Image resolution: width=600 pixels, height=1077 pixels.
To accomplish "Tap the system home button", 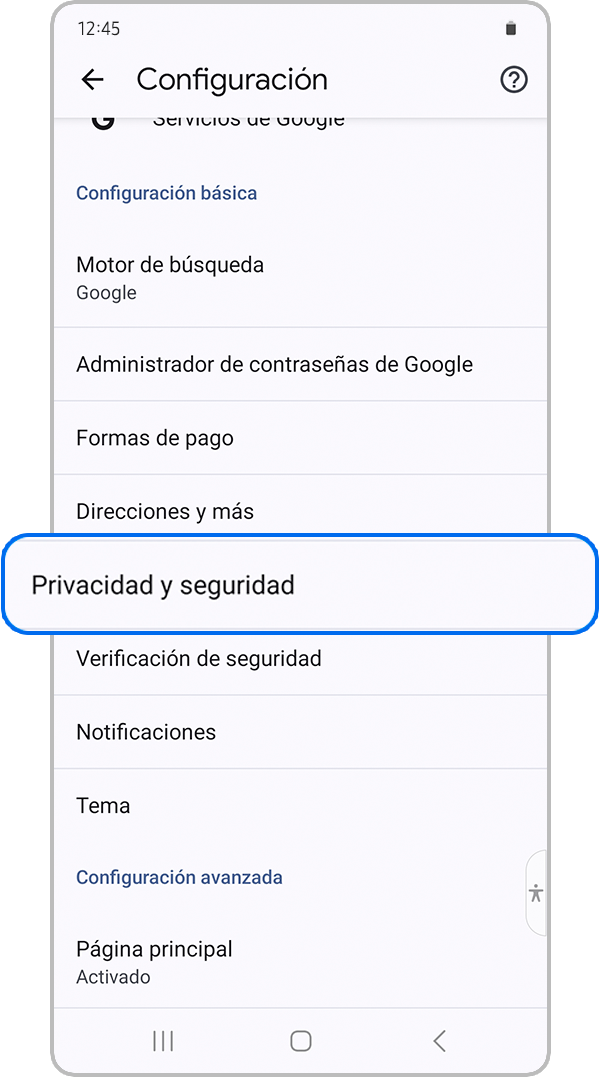I will pyautogui.click(x=301, y=1041).
